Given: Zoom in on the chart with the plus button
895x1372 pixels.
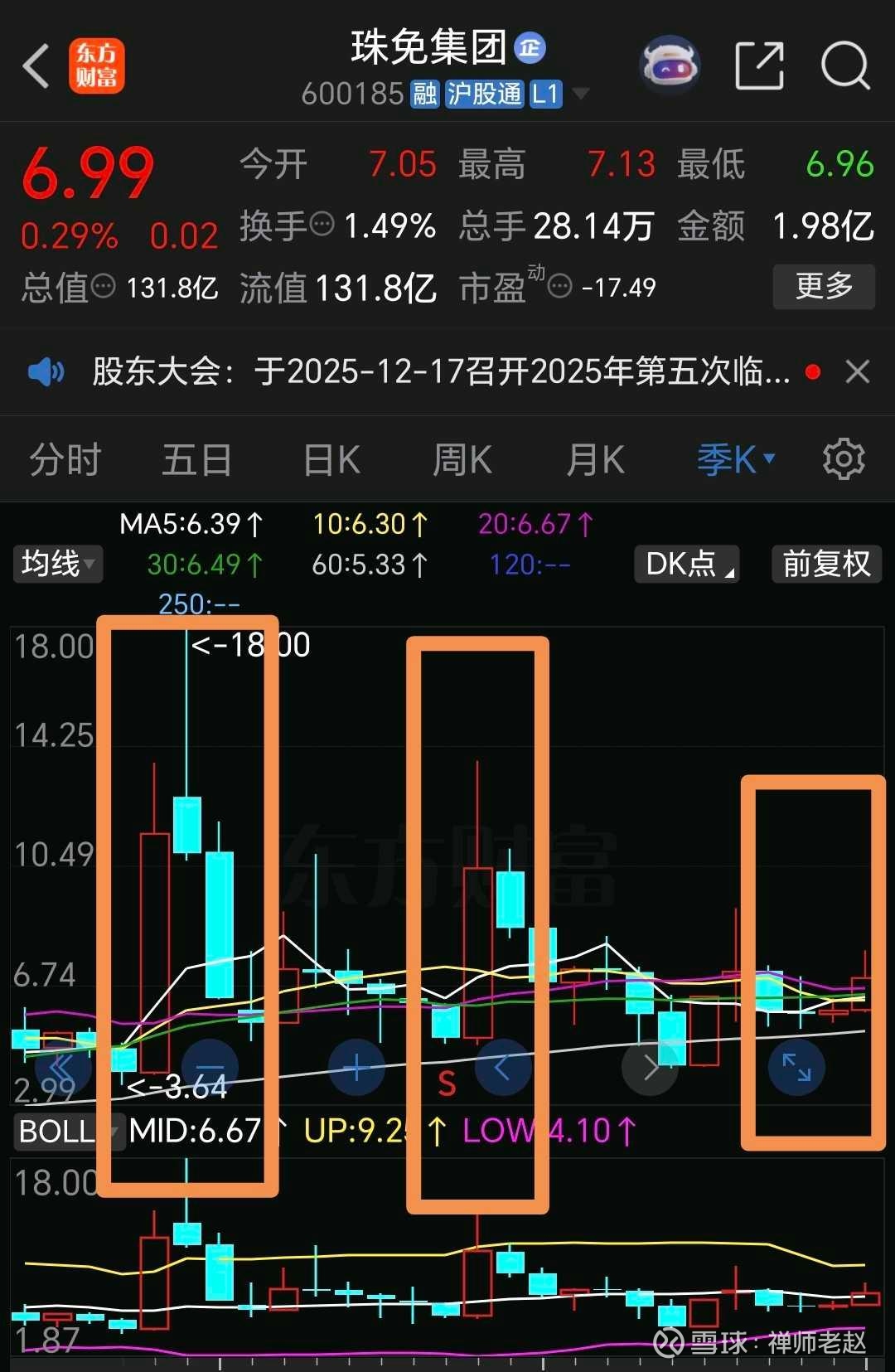Looking at the screenshot, I should click(356, 1068).
